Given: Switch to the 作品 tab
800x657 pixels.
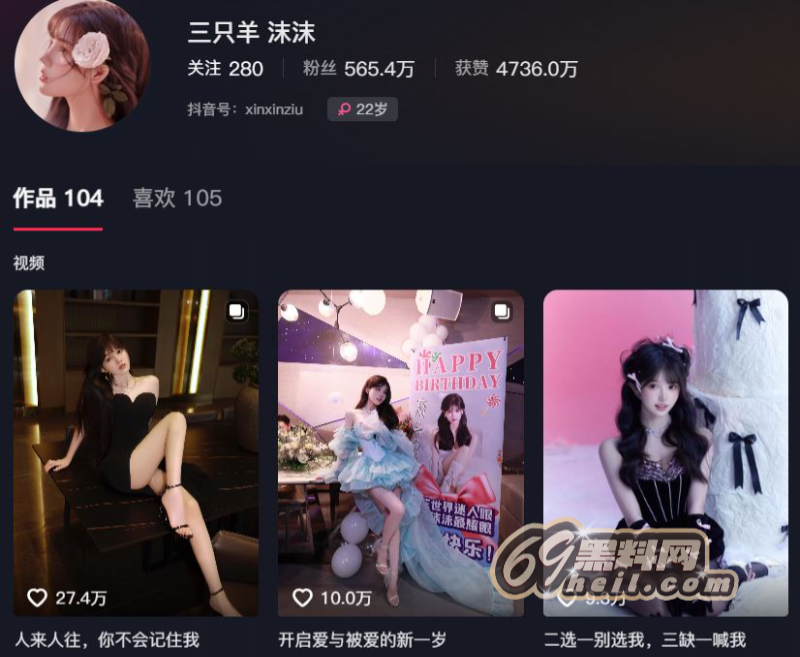Looking at the screenshot, I should point(58,198).
